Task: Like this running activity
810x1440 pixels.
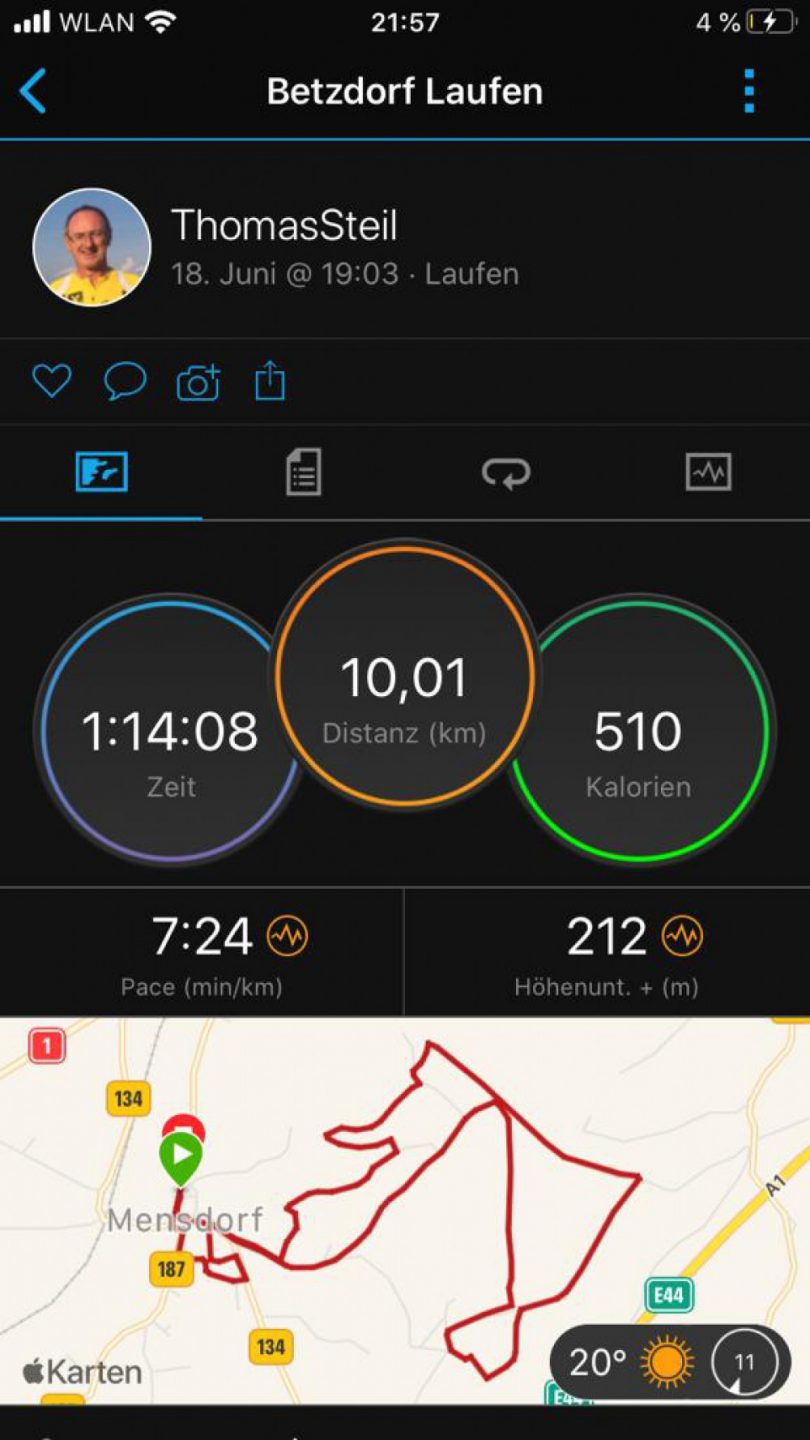Action: (51, 381)
